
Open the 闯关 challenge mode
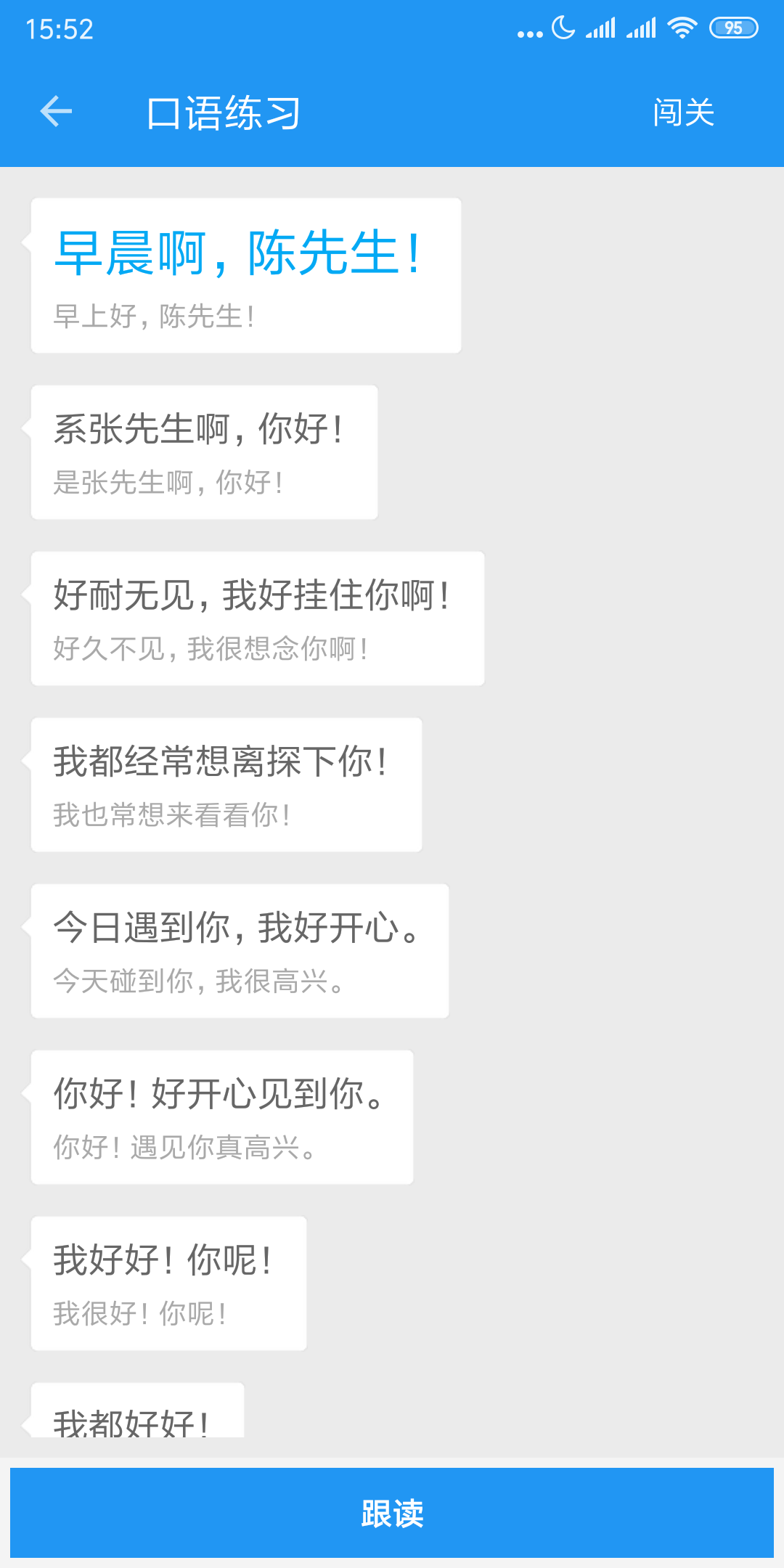click(x=681, y=113)
